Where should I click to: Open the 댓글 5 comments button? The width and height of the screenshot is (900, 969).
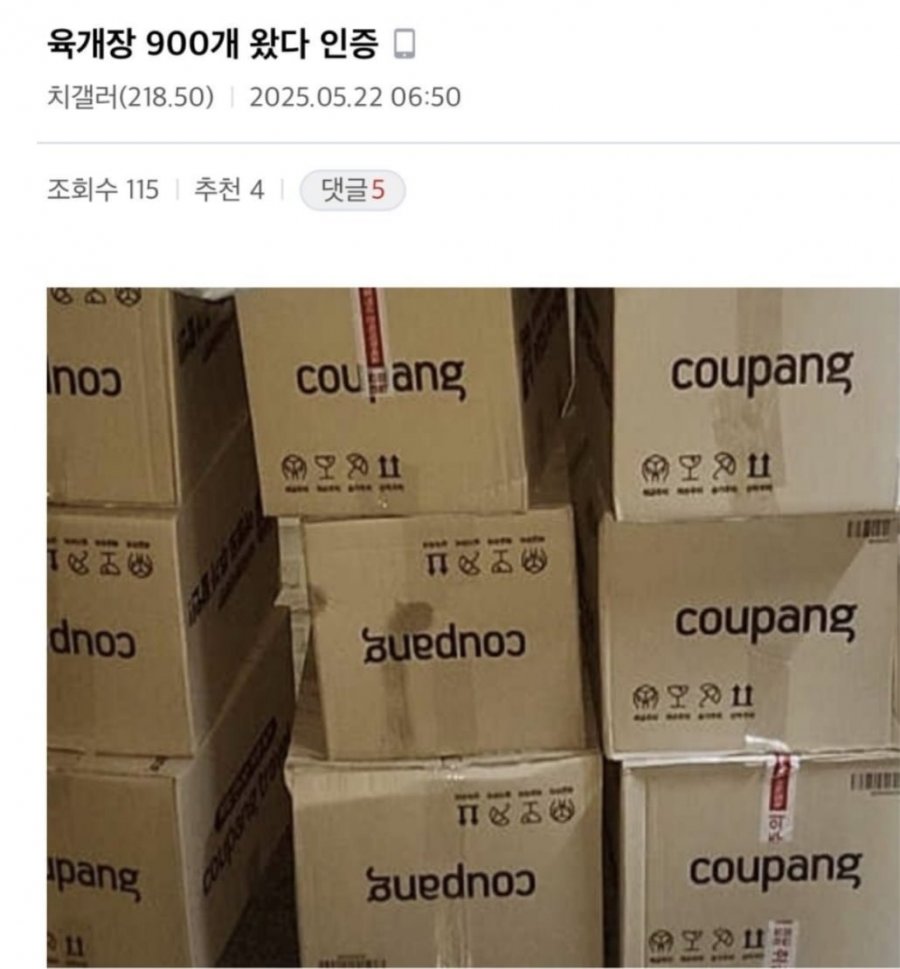(352, 191)
